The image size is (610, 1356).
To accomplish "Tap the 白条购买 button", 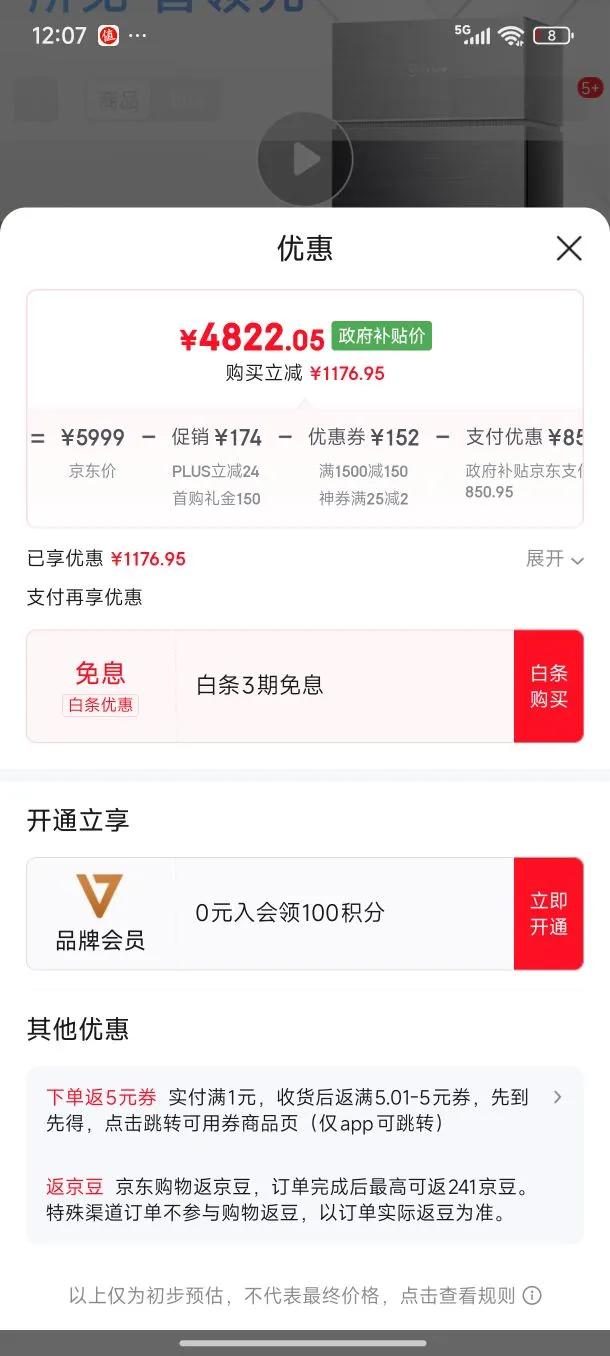I will tap(548, 686).
